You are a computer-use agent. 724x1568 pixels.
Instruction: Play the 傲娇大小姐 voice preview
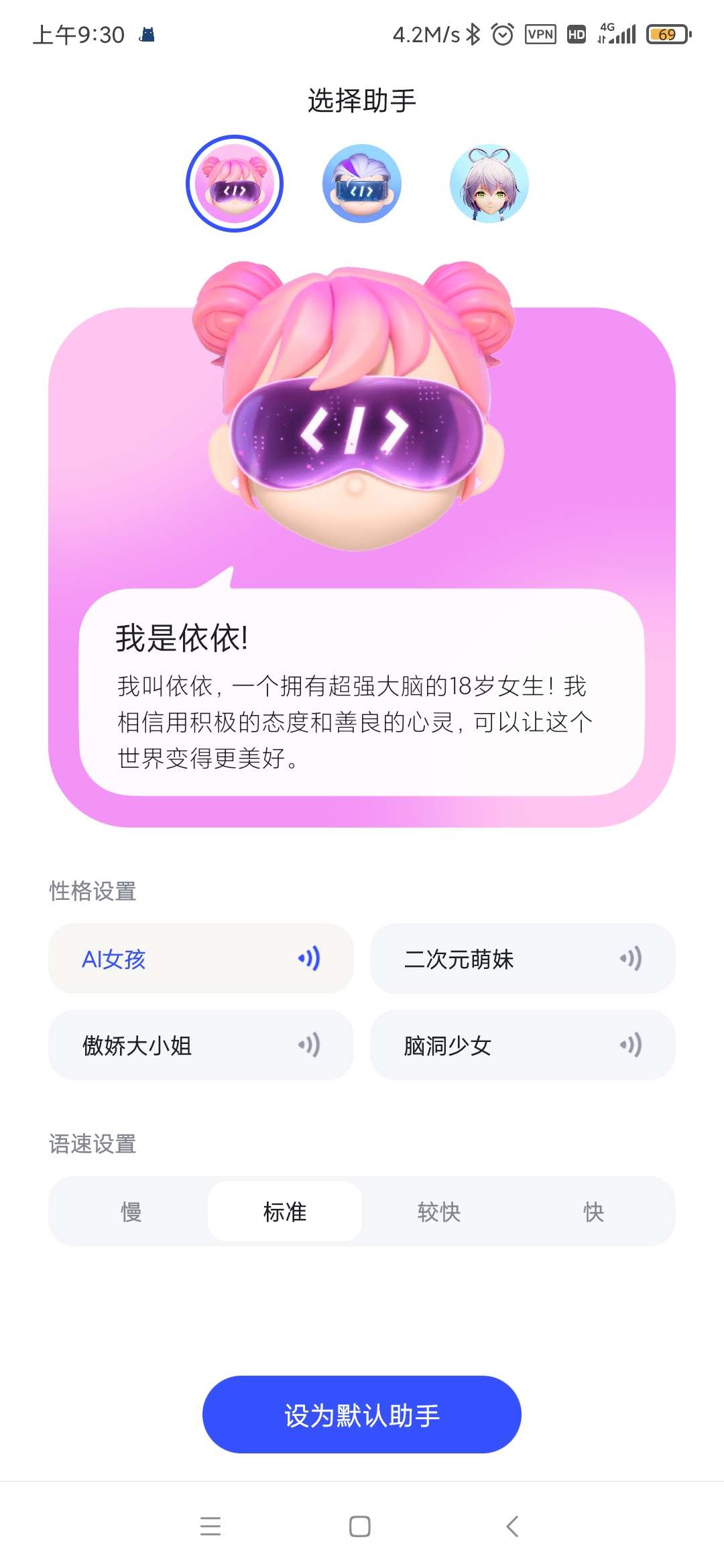[309, 1045]
